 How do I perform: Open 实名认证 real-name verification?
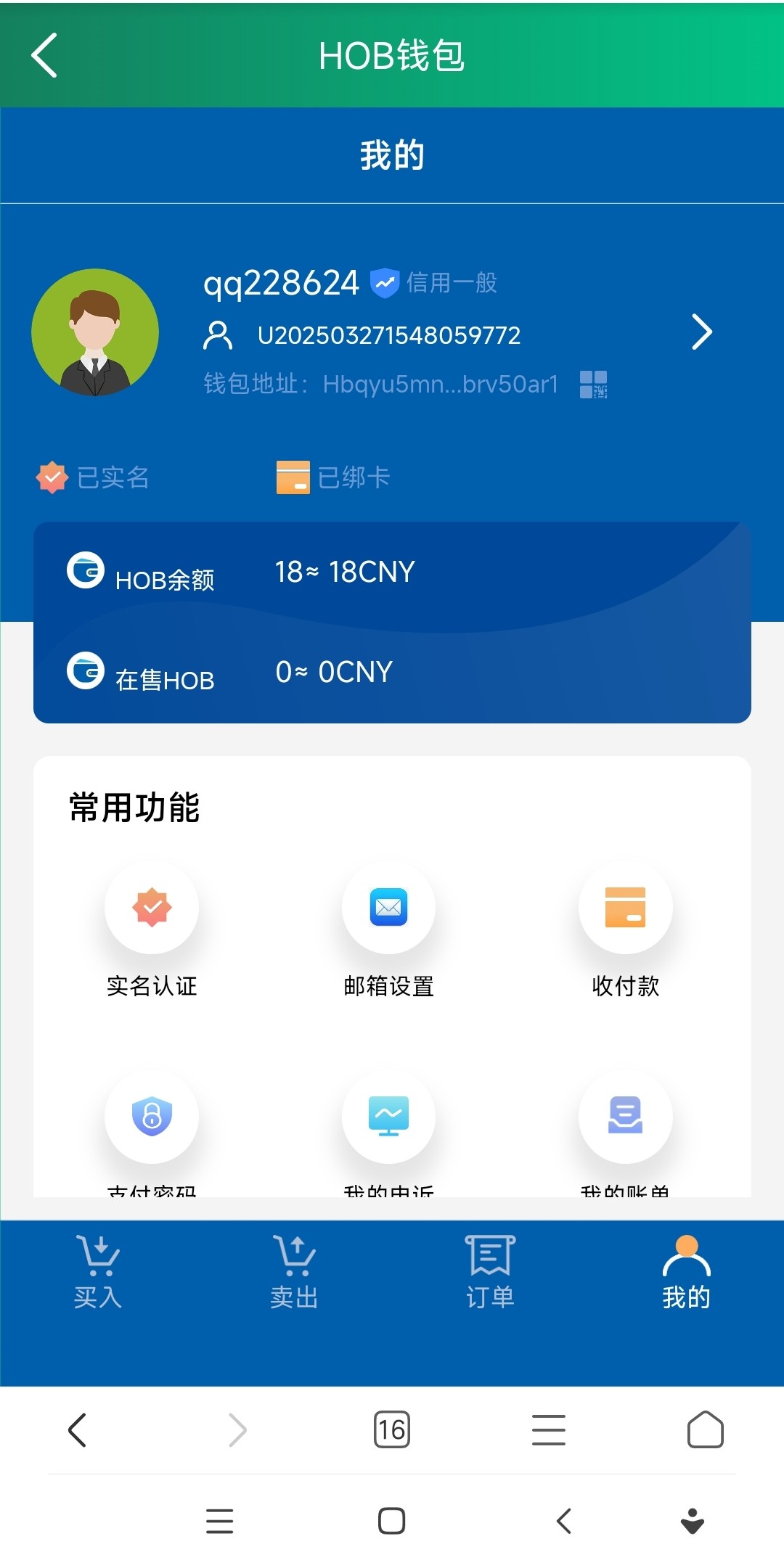pos(152,907)
